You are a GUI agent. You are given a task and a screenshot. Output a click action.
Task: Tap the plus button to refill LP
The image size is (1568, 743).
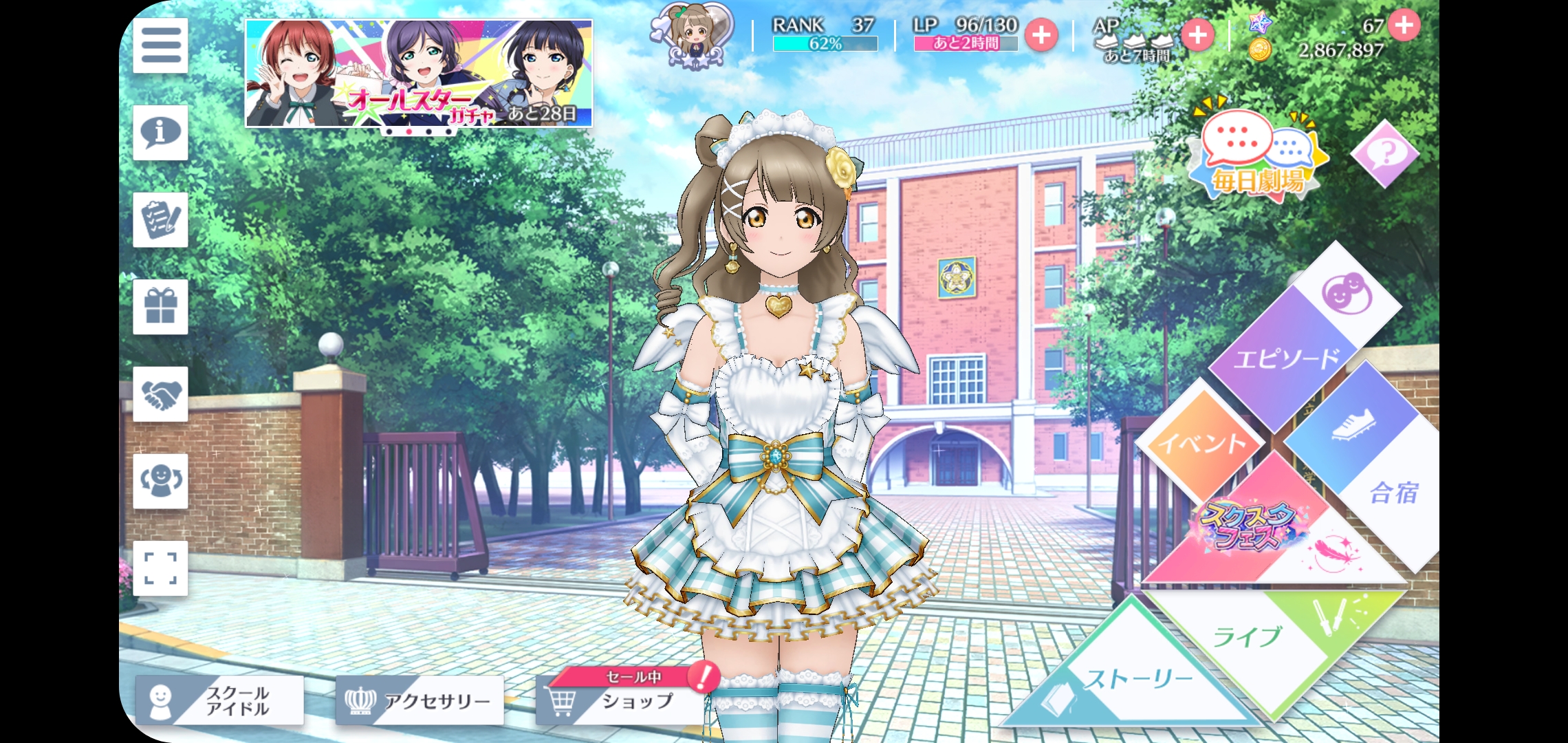[1041, 34]
